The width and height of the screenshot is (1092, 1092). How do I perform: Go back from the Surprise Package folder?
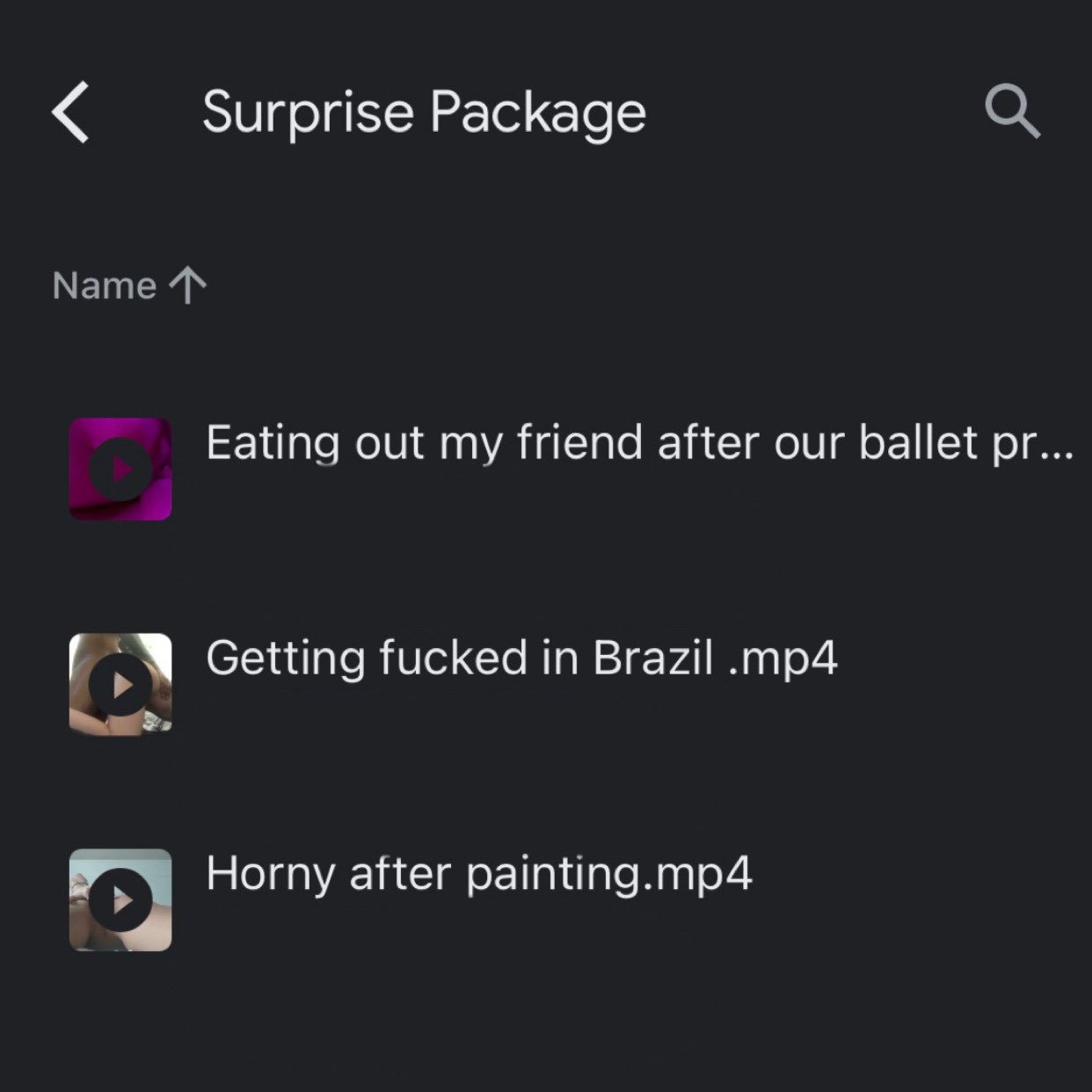click(70, 113)
